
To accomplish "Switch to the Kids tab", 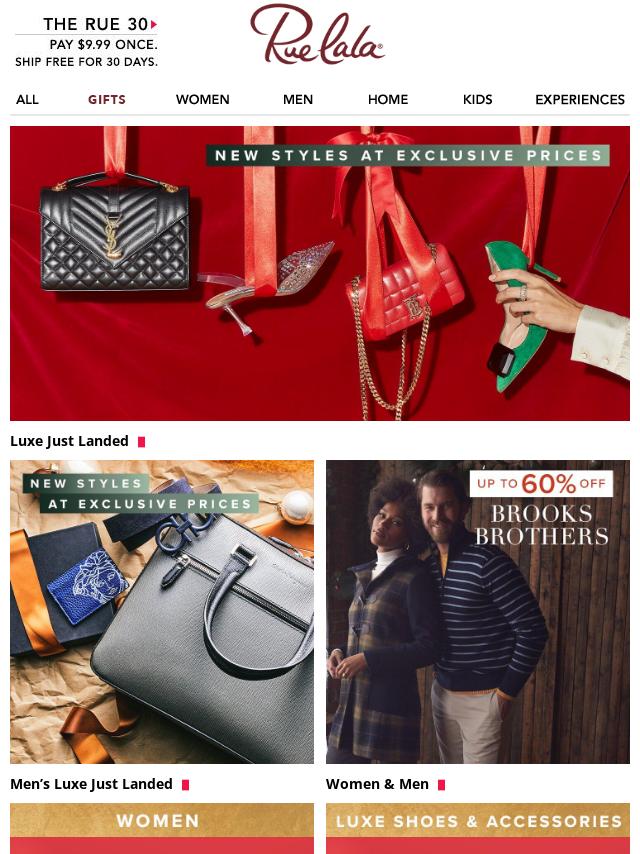I will click(478, 99).
